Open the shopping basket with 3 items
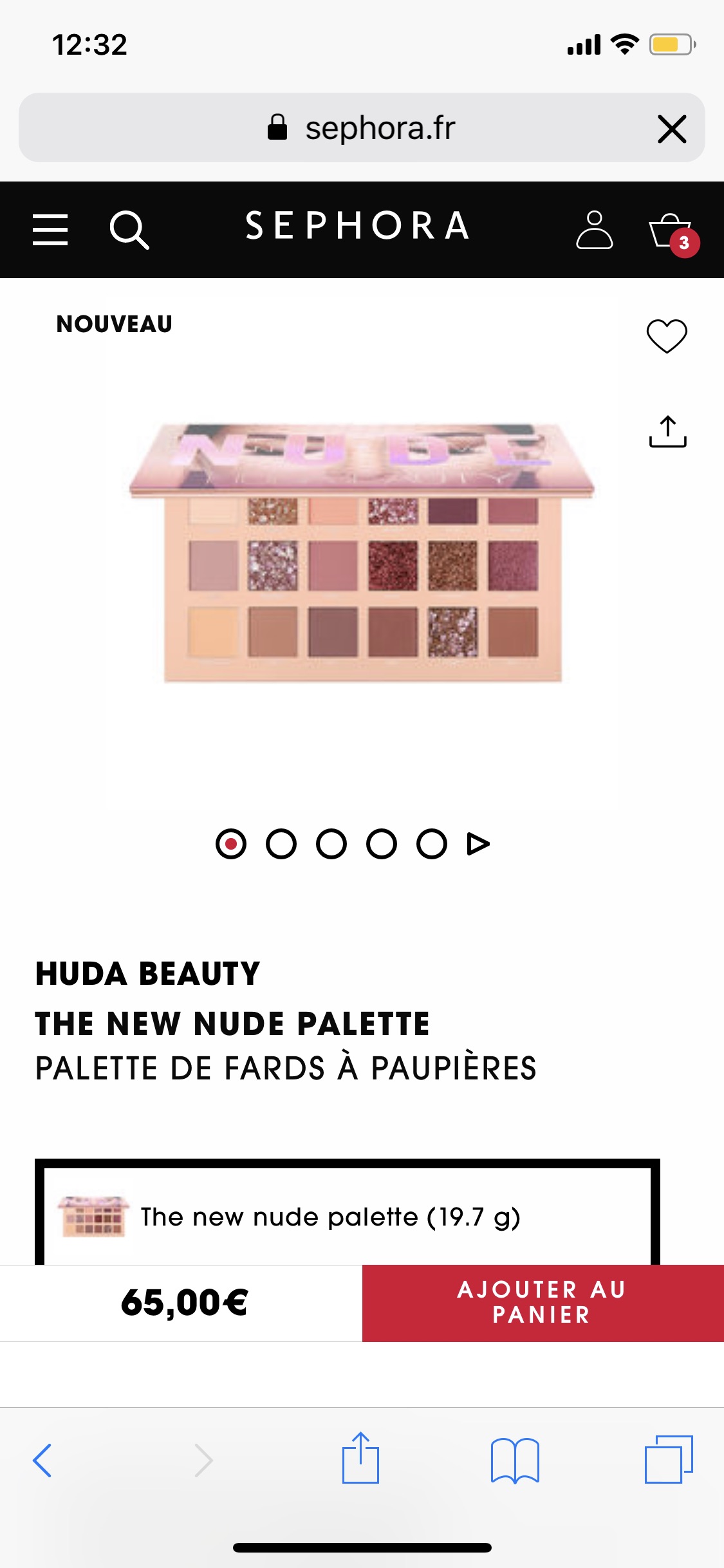This screenshot has width=724, height=1568. tap(672, 232)
